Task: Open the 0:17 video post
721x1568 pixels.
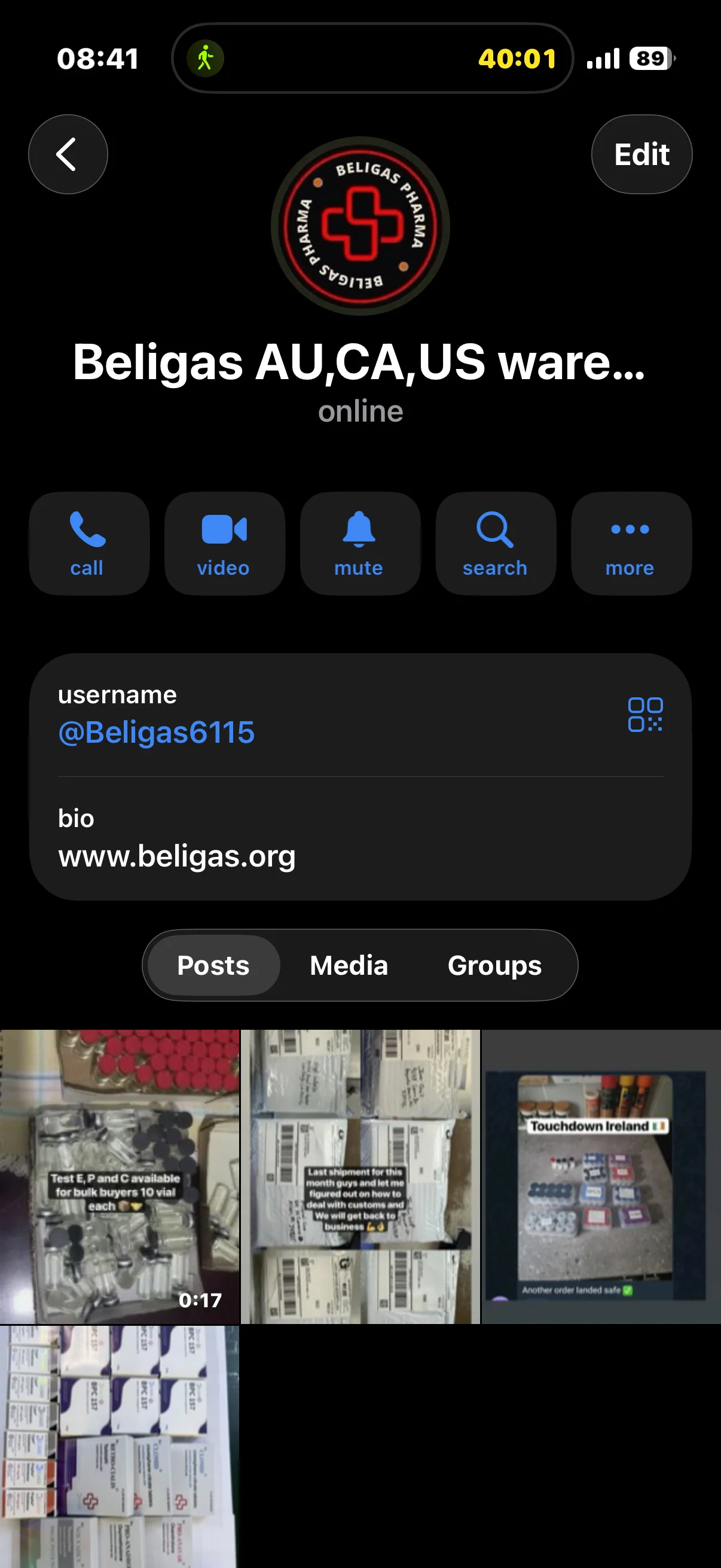Action: (119, 1177)
